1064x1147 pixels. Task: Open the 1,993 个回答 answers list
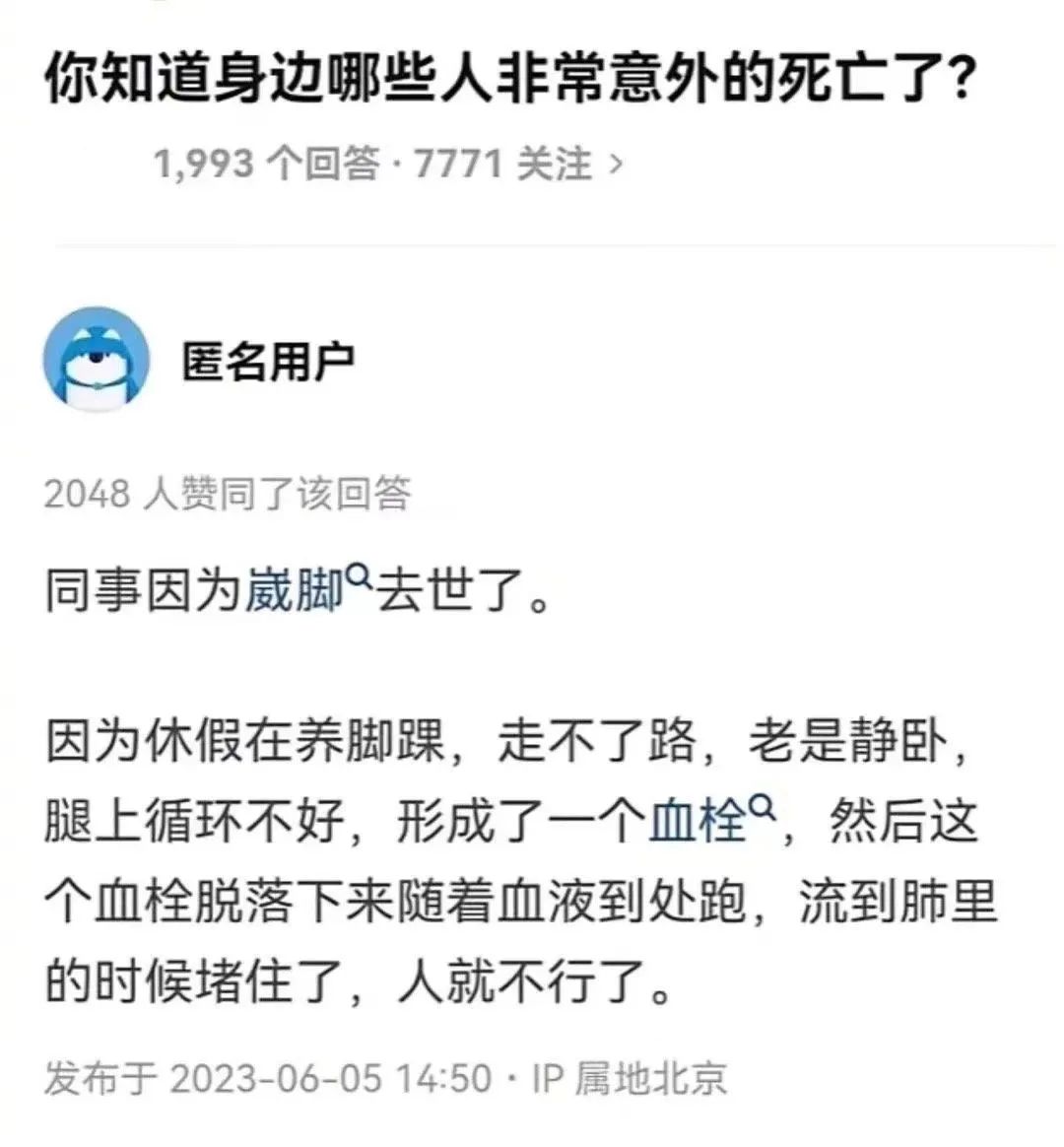click(266, 164)
